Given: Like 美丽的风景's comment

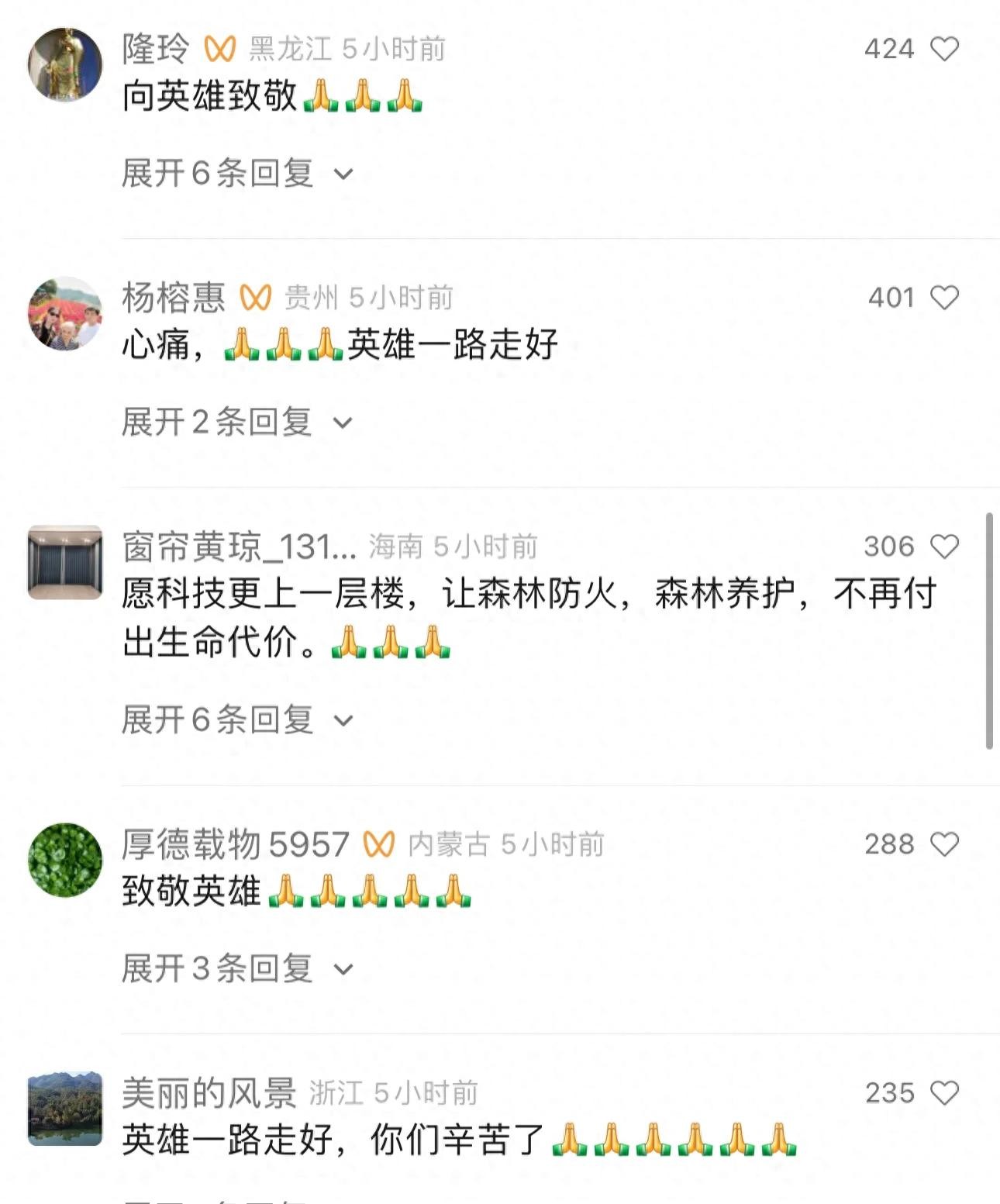Looking at the screenshot, I should coord(944,1093).
